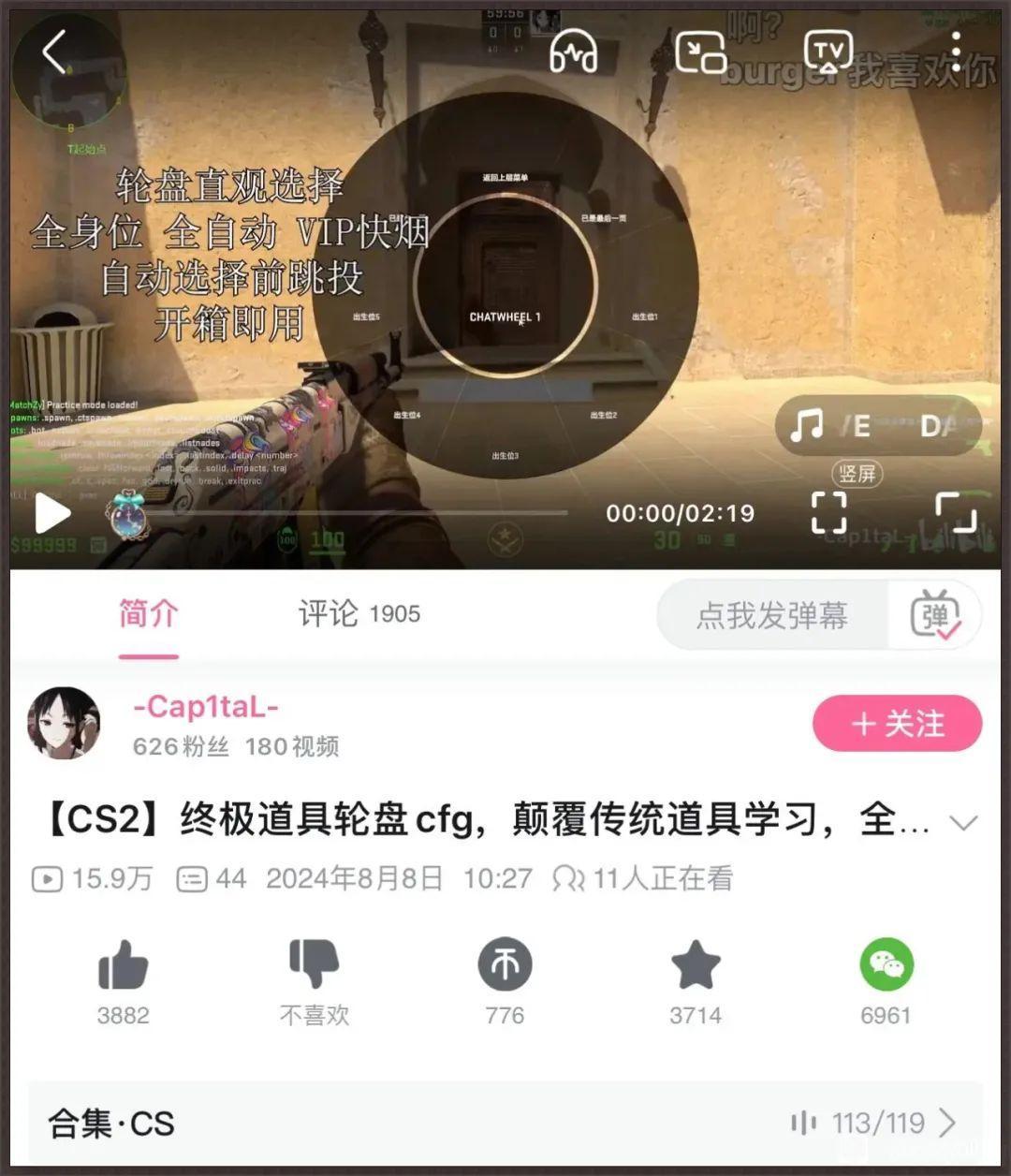Open the 评论 1905 tab

pyautogui.click(x=359, y=614)
